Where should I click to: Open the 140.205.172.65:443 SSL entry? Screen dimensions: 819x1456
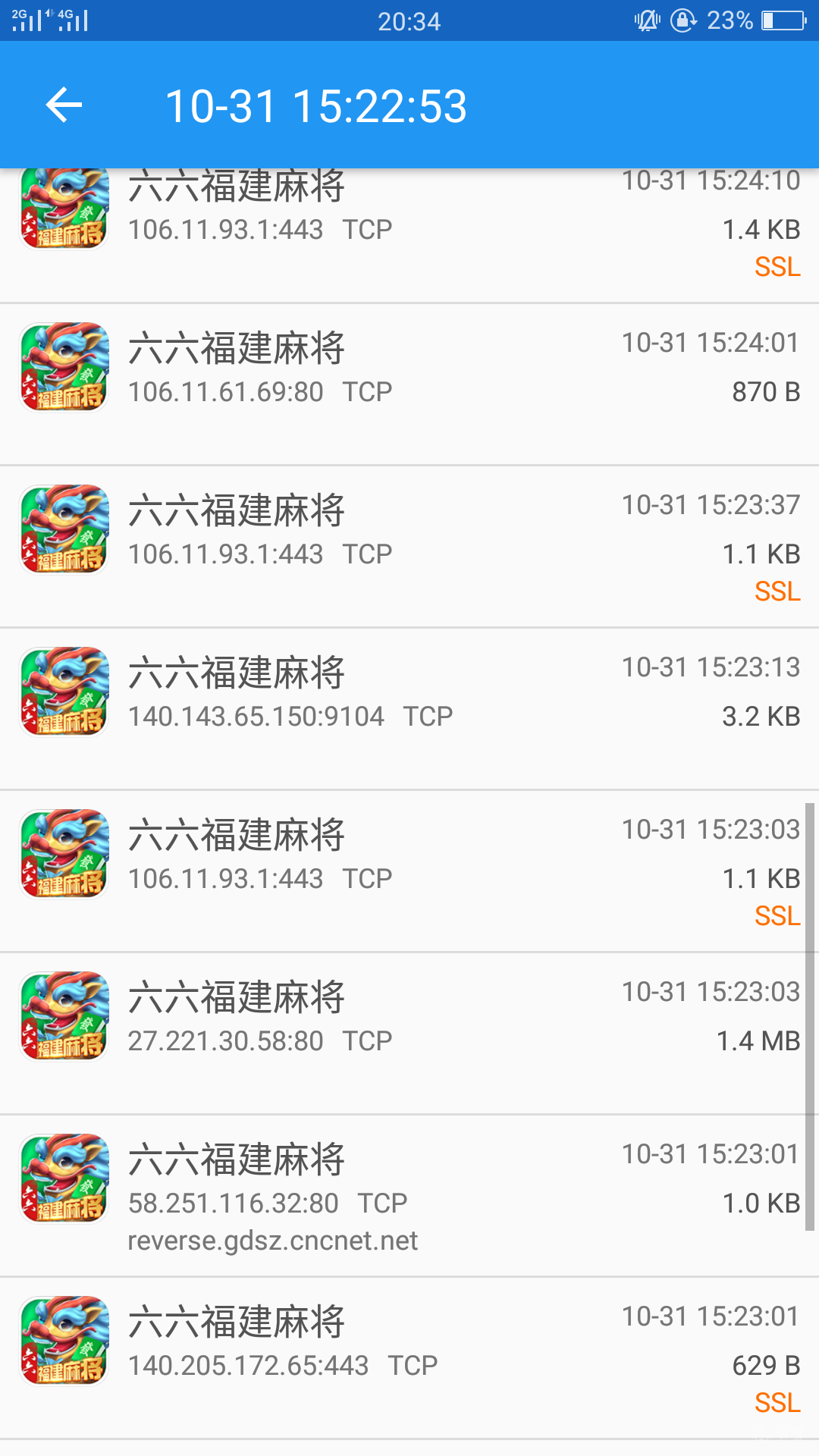[x=409, y=1358]
